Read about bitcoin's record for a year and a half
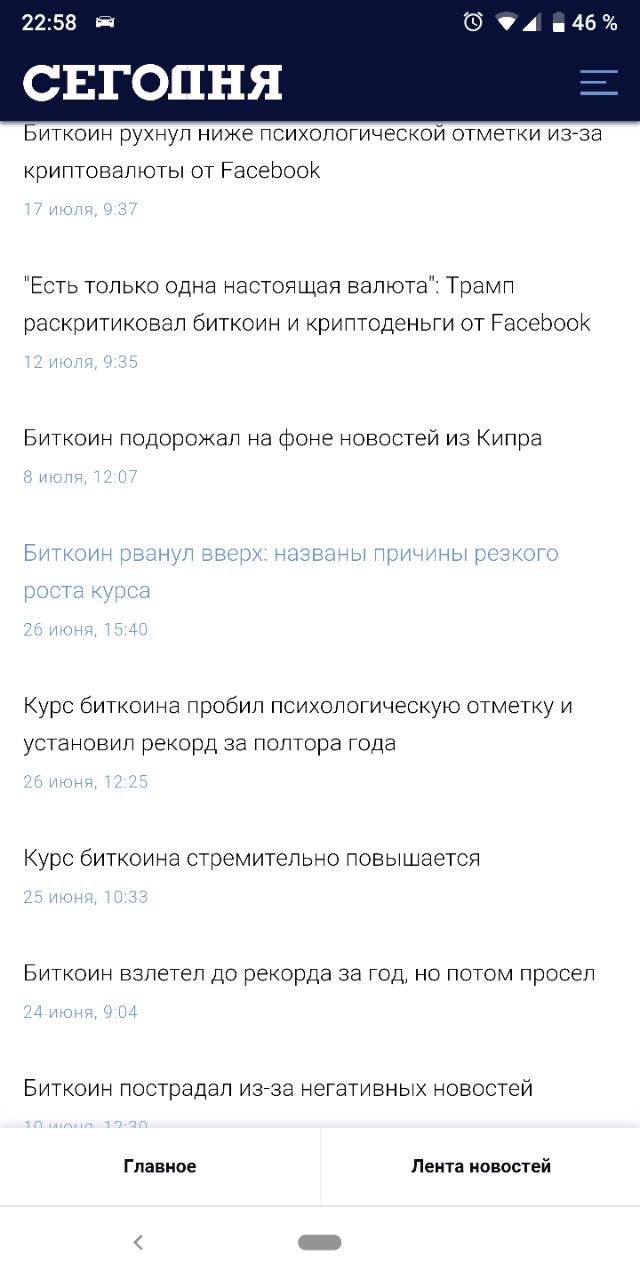 point(298,724)
